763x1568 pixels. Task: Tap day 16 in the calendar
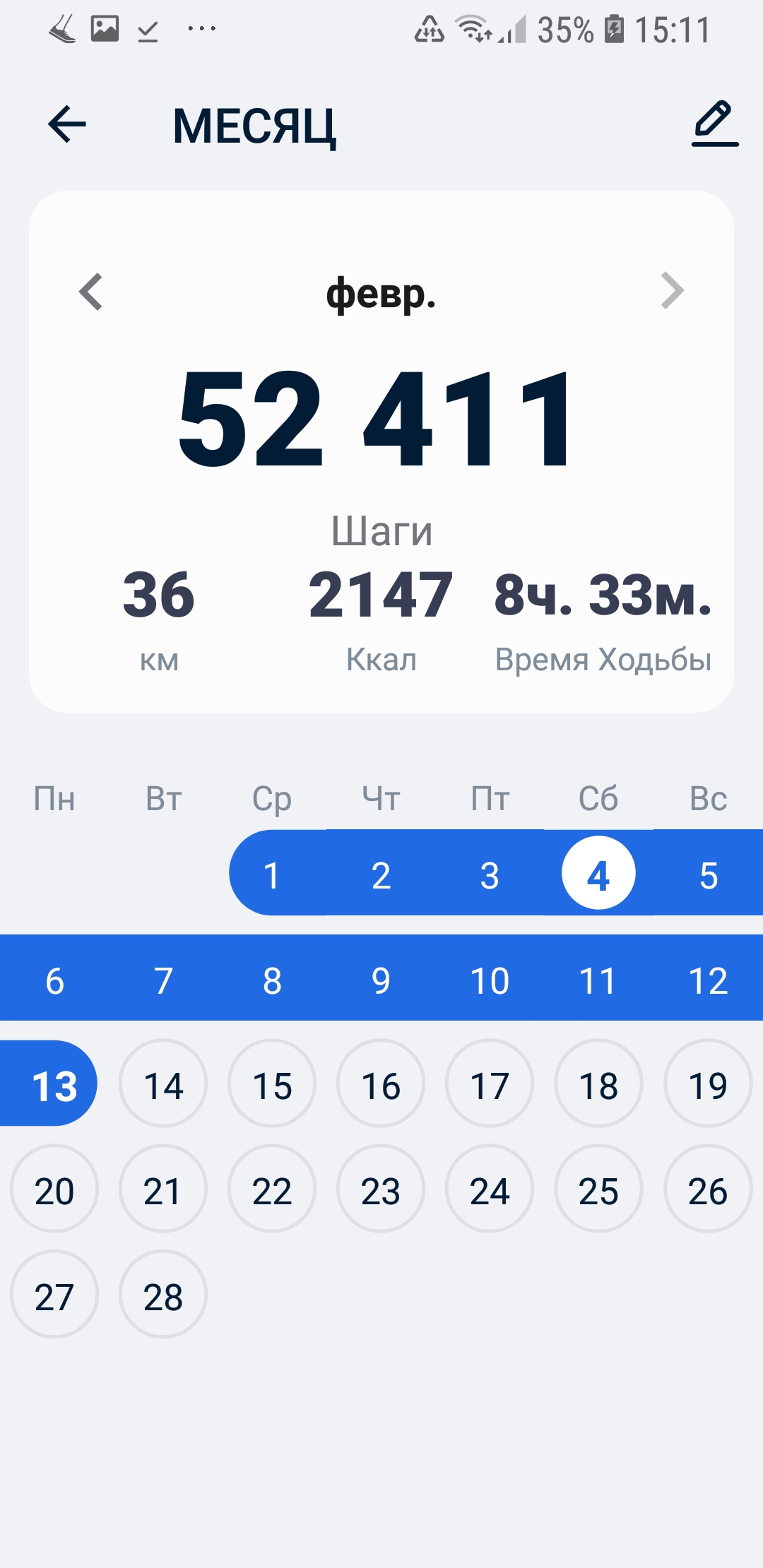[x=381, y=1084]
